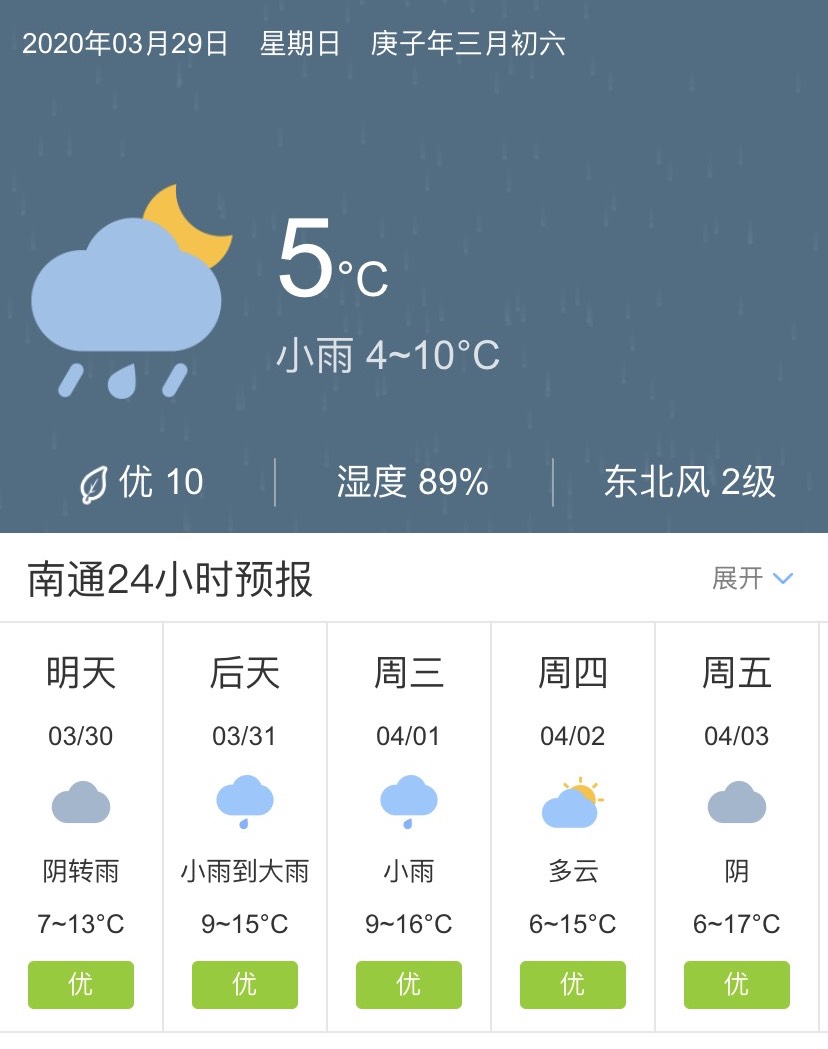Select the light rain icon for 周三

tap(408, 800)
